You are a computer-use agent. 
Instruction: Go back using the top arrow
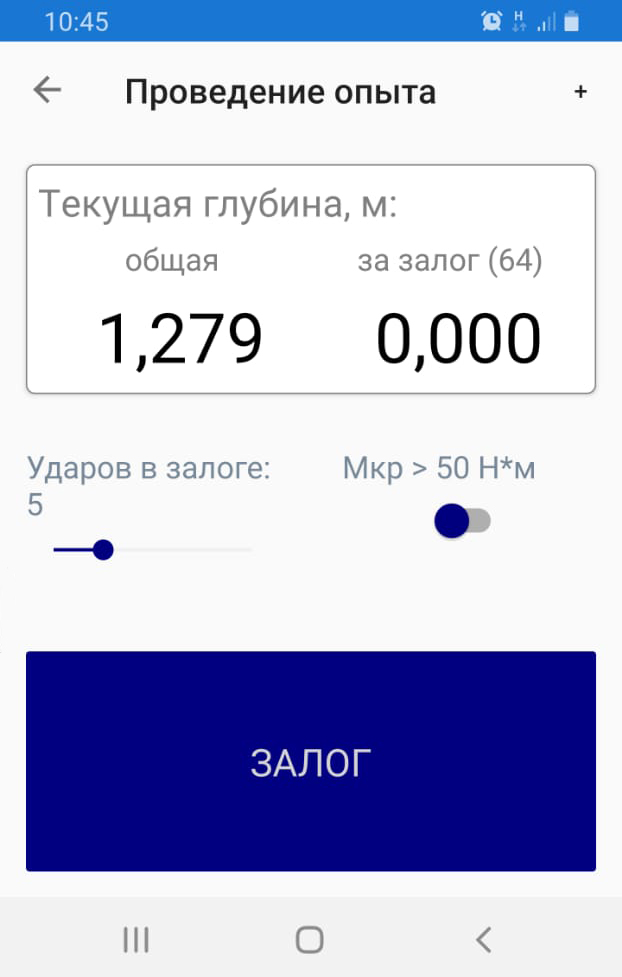[x=47, y=91]
